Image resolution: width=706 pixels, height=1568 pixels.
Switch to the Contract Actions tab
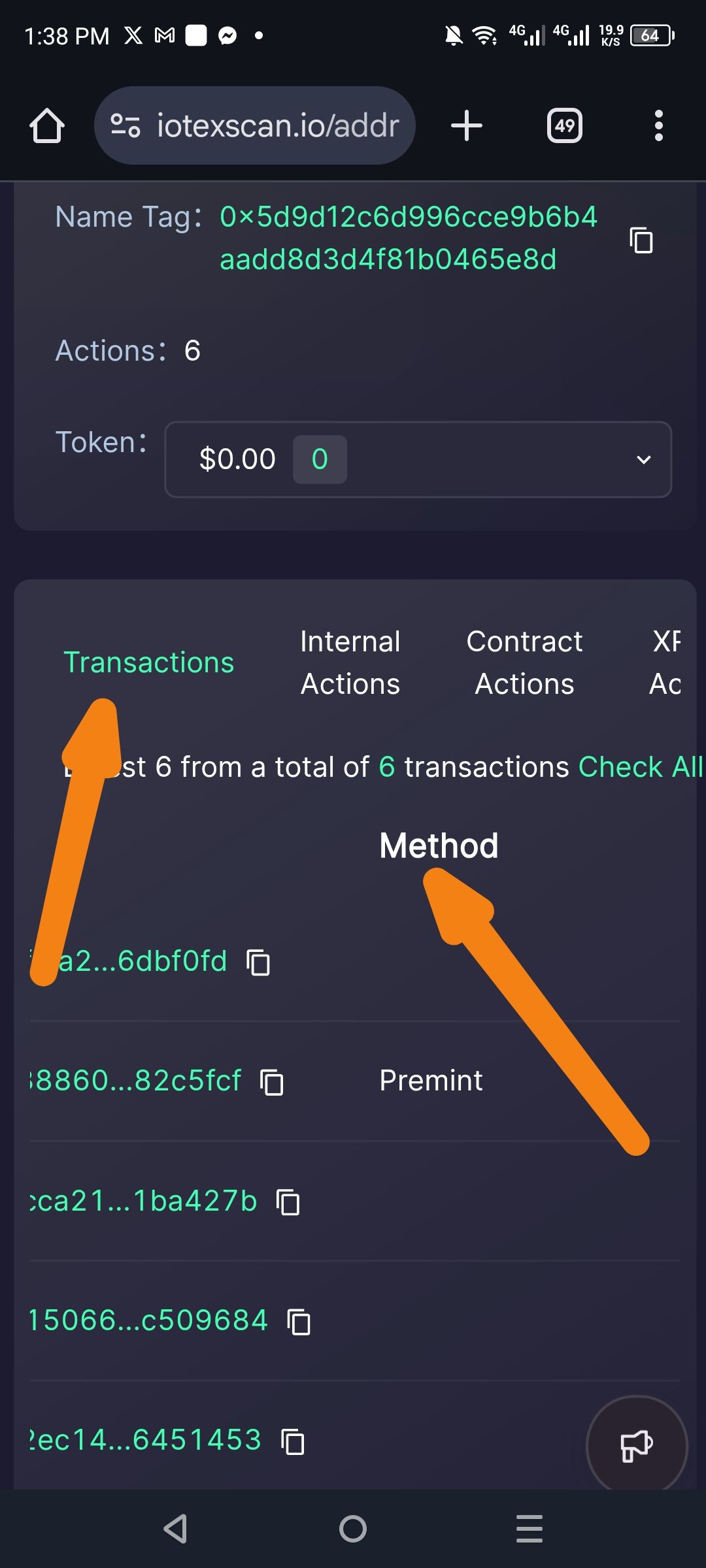point(524,662)
